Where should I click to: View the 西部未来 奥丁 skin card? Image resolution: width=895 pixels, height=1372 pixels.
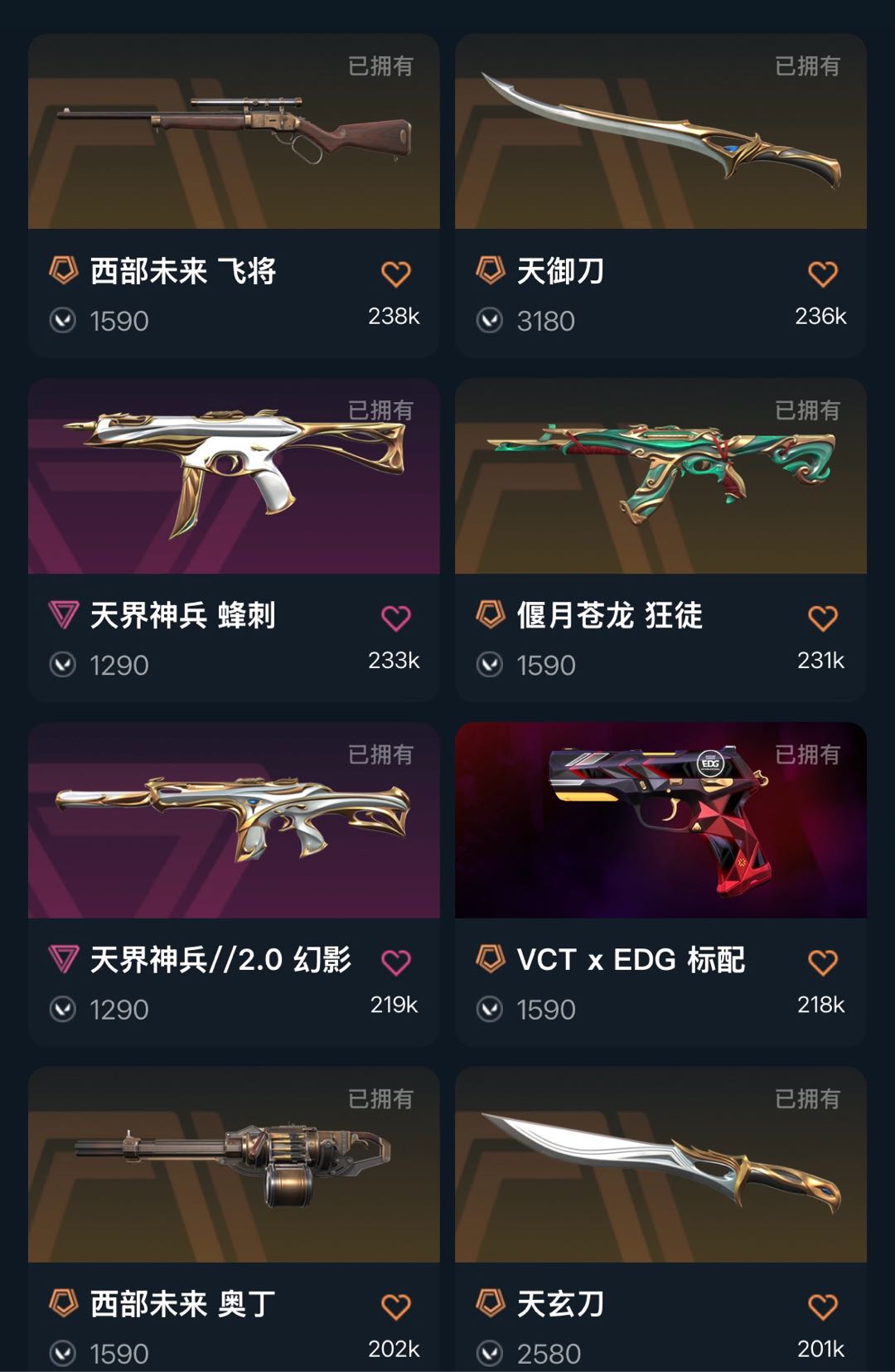click(x=234, y=1219)
